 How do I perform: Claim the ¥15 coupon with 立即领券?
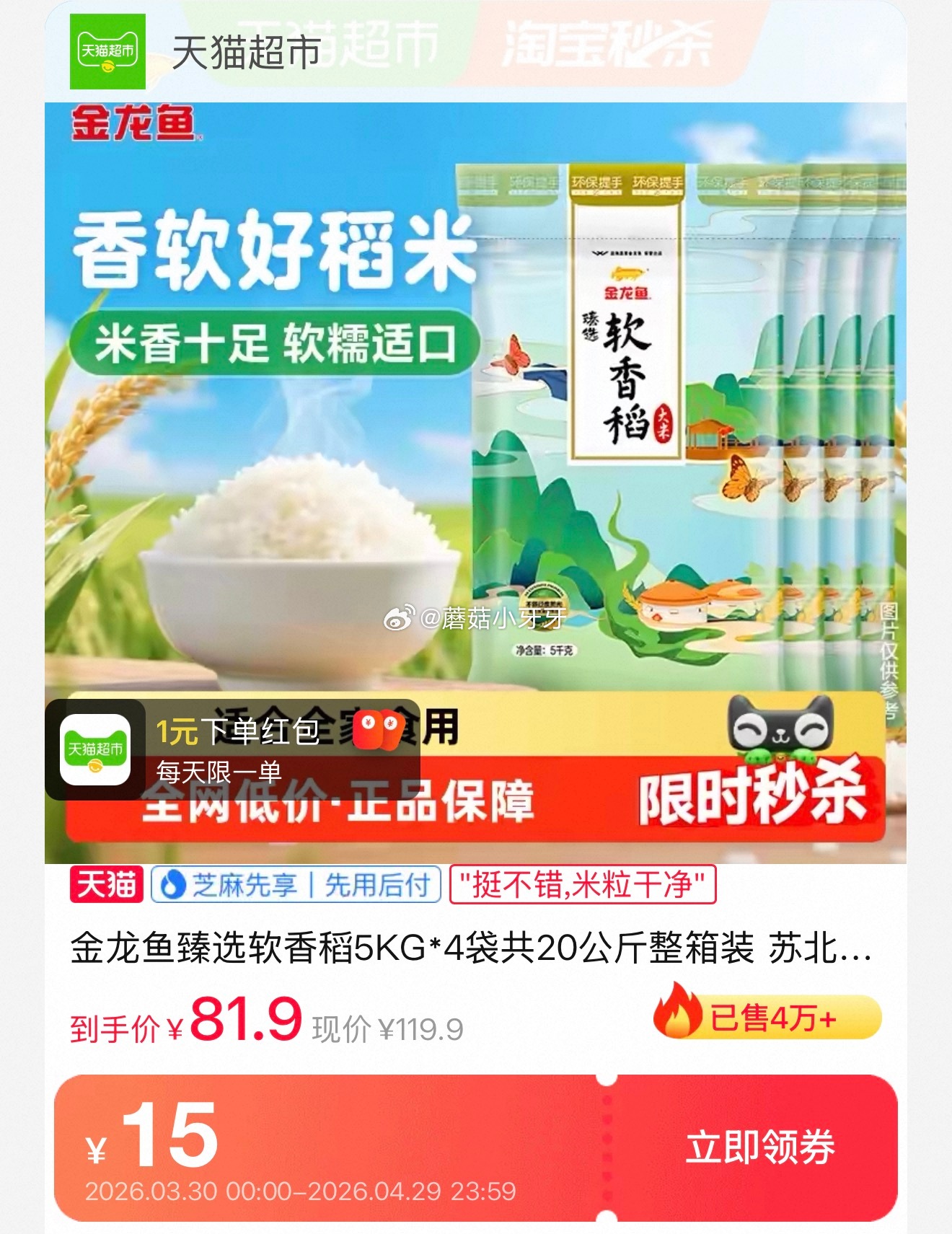click(x=759, y=1147)
